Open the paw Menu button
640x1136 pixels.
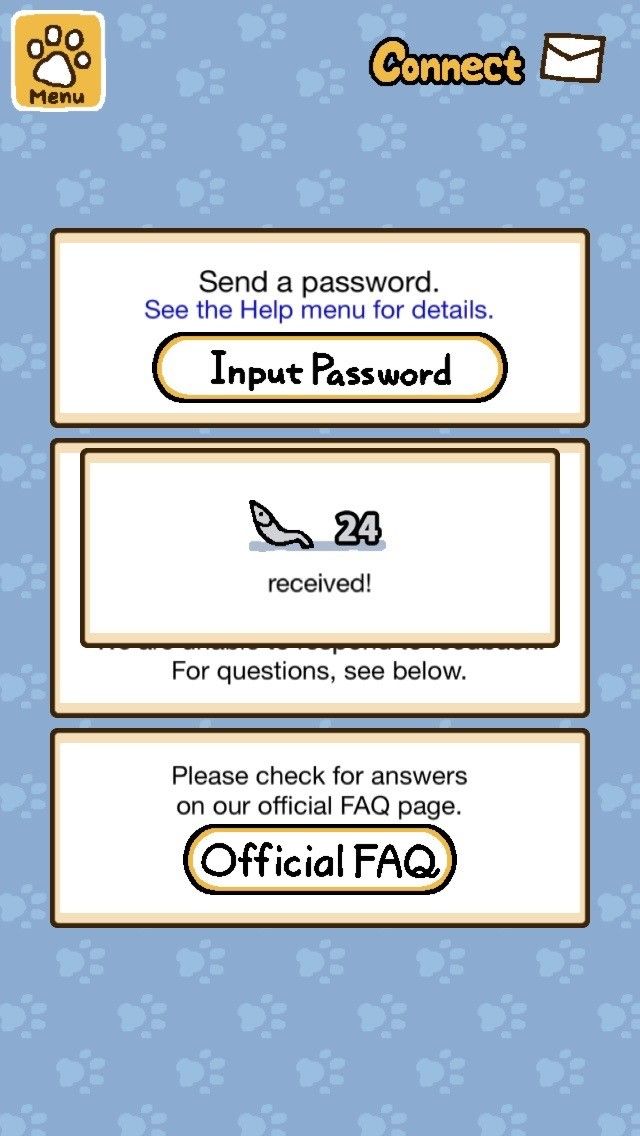[x=58, y=62]
